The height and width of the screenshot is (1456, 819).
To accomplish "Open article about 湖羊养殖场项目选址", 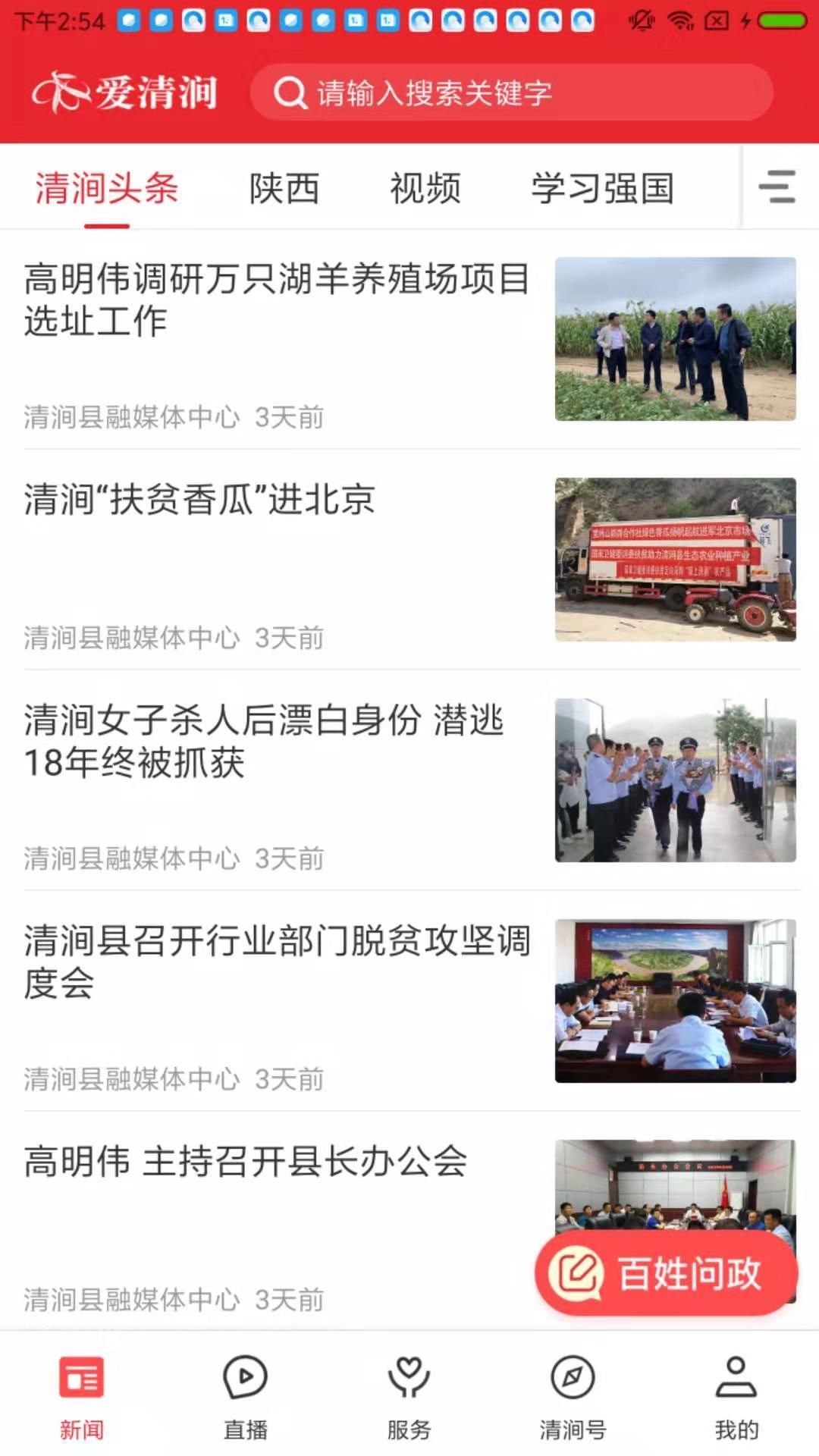I will (x=277, y=300).
